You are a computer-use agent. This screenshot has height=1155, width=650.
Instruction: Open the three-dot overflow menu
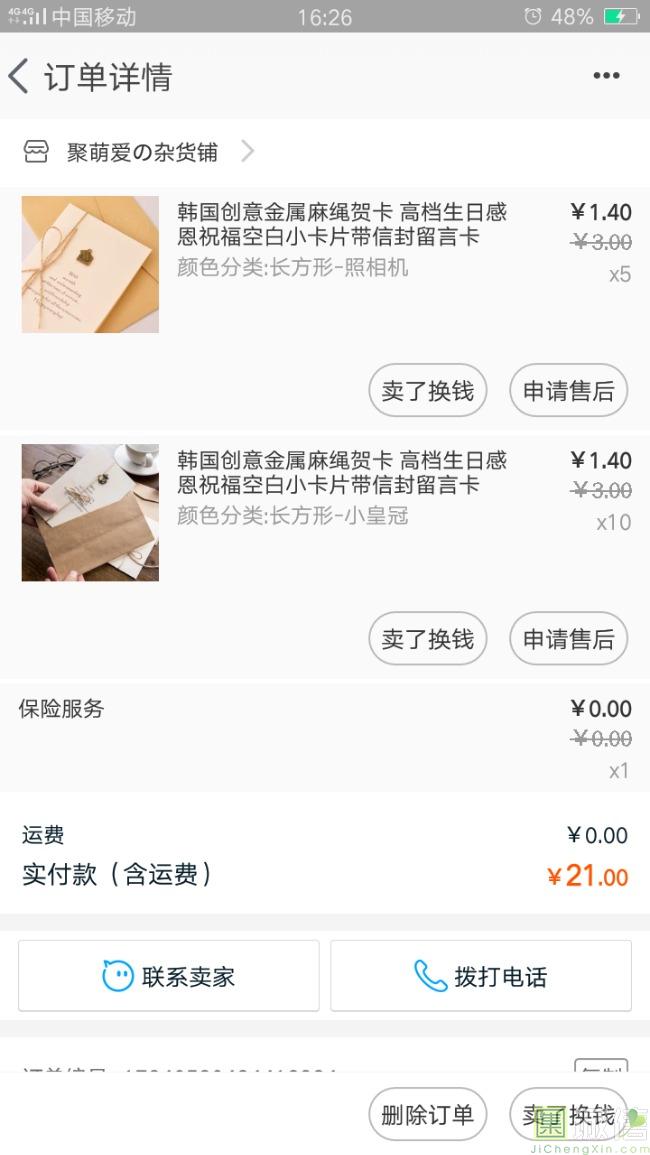(x=606, y=76)
